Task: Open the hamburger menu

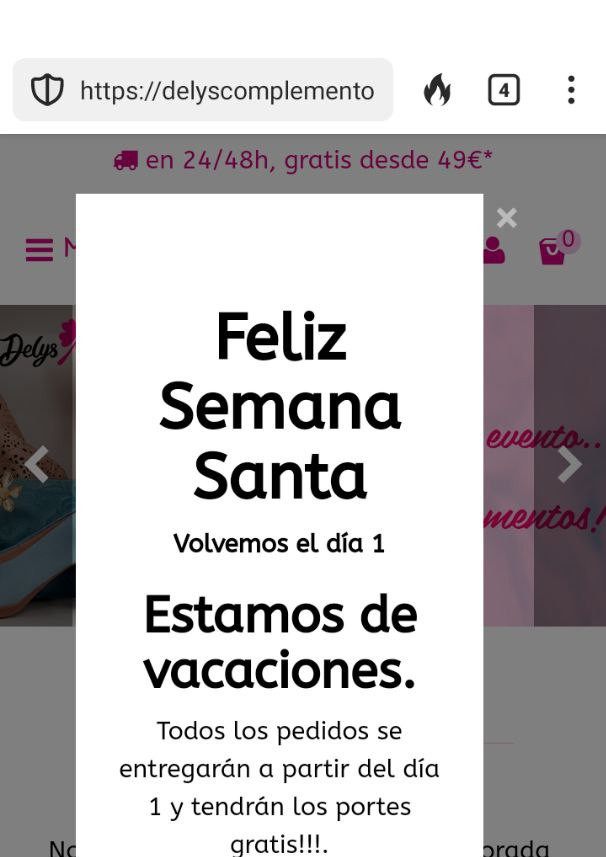Action: pyautogui.click(x=40, y=249)
